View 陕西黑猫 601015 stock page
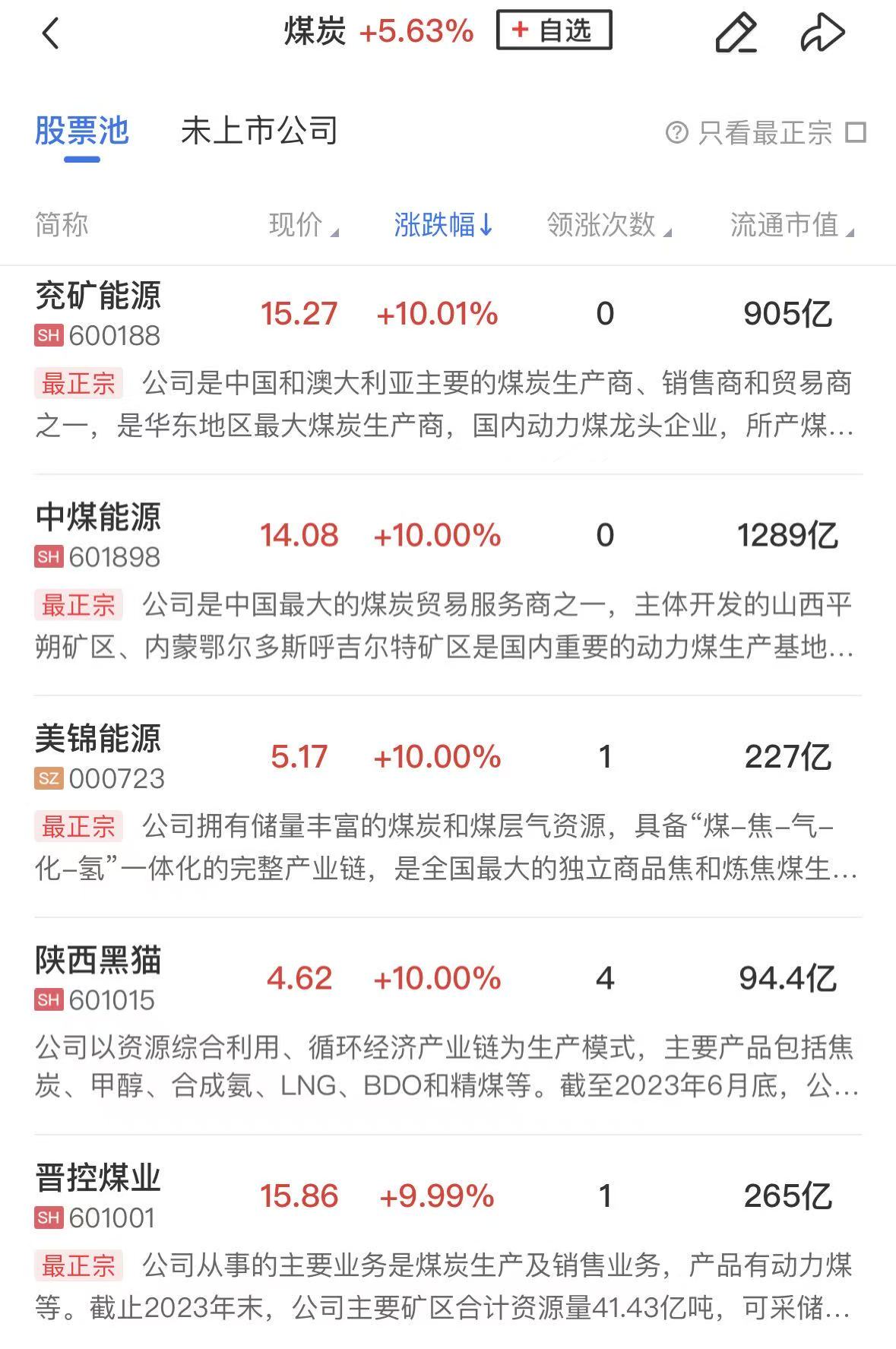This screenshot has width=896, height=1349. (x=99, y=978)
